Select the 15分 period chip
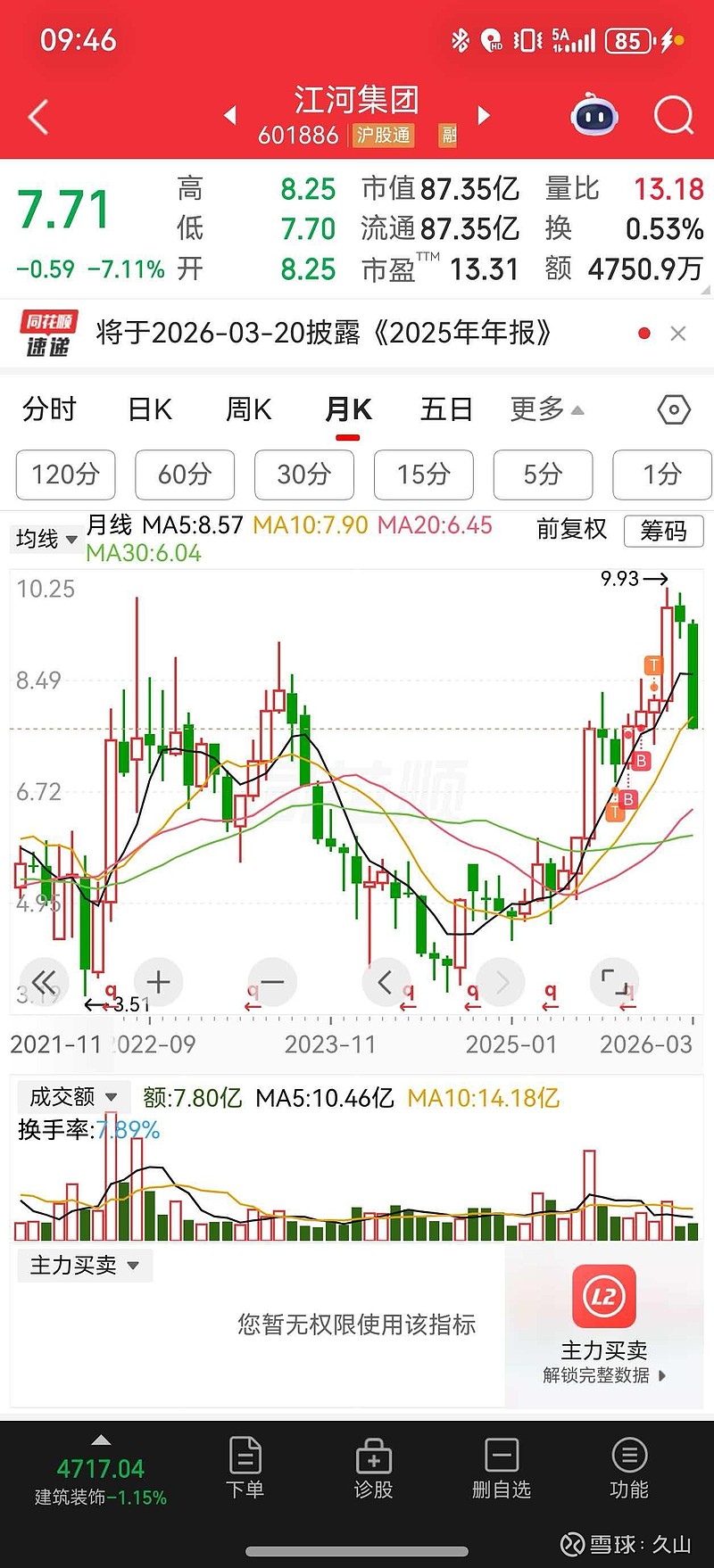The image size is (714, 1568). pyautogui.click(x=423, y=475)
